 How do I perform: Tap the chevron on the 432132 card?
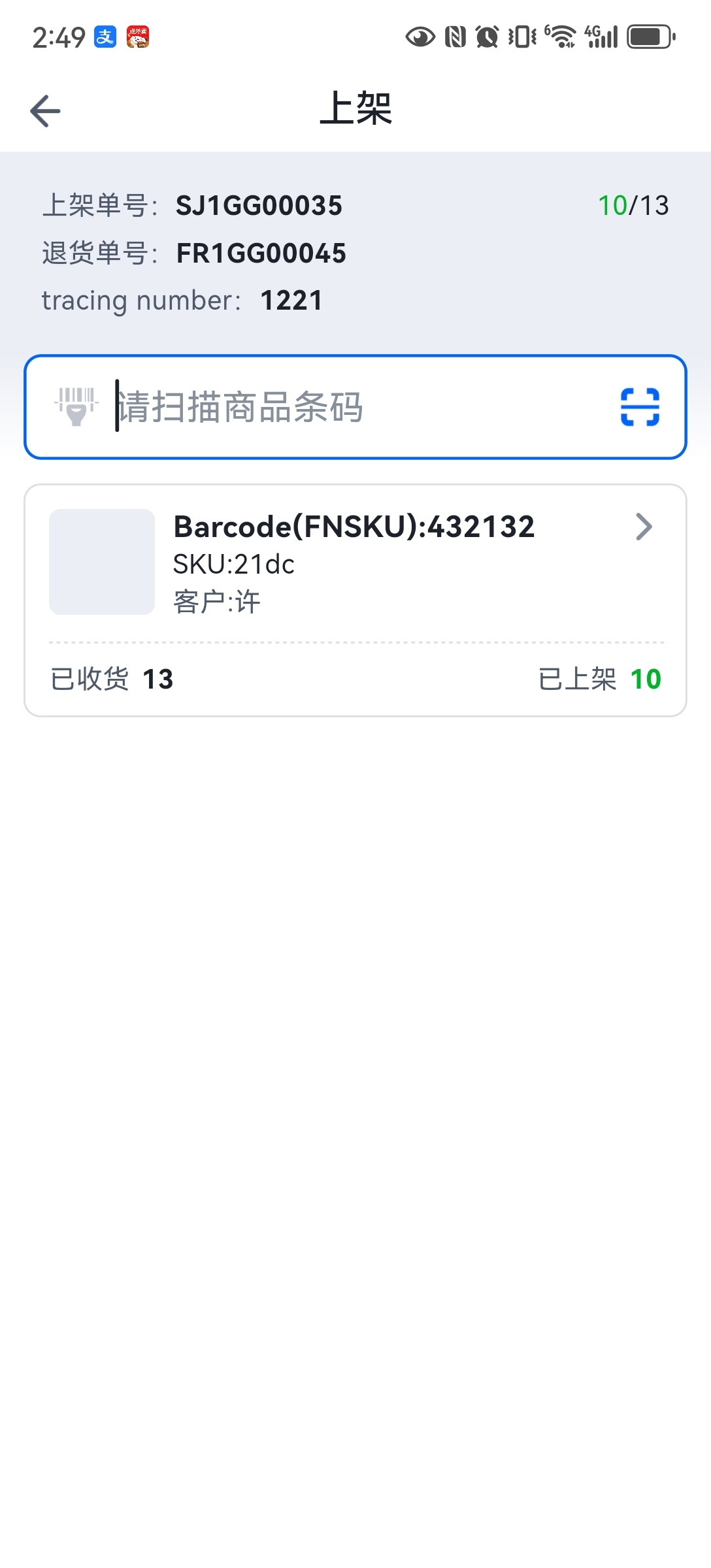tap(644, 527)
